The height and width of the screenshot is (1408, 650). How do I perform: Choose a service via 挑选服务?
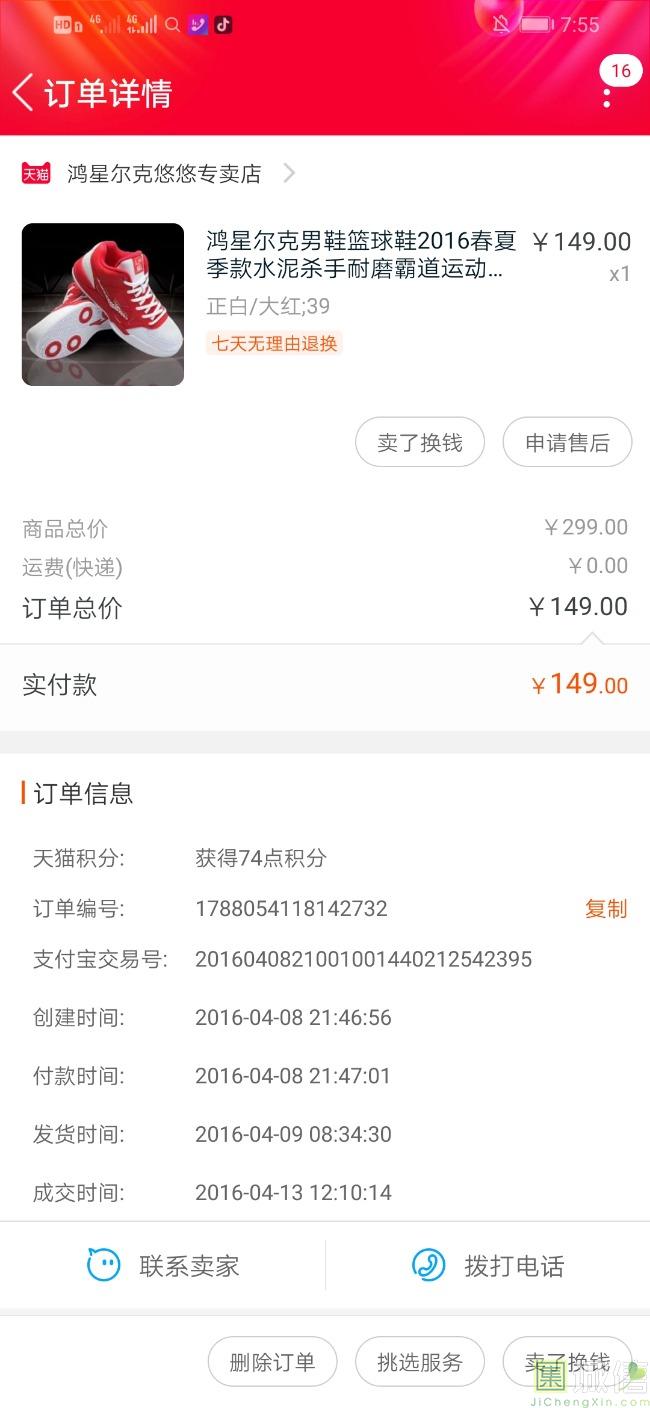420,1362
